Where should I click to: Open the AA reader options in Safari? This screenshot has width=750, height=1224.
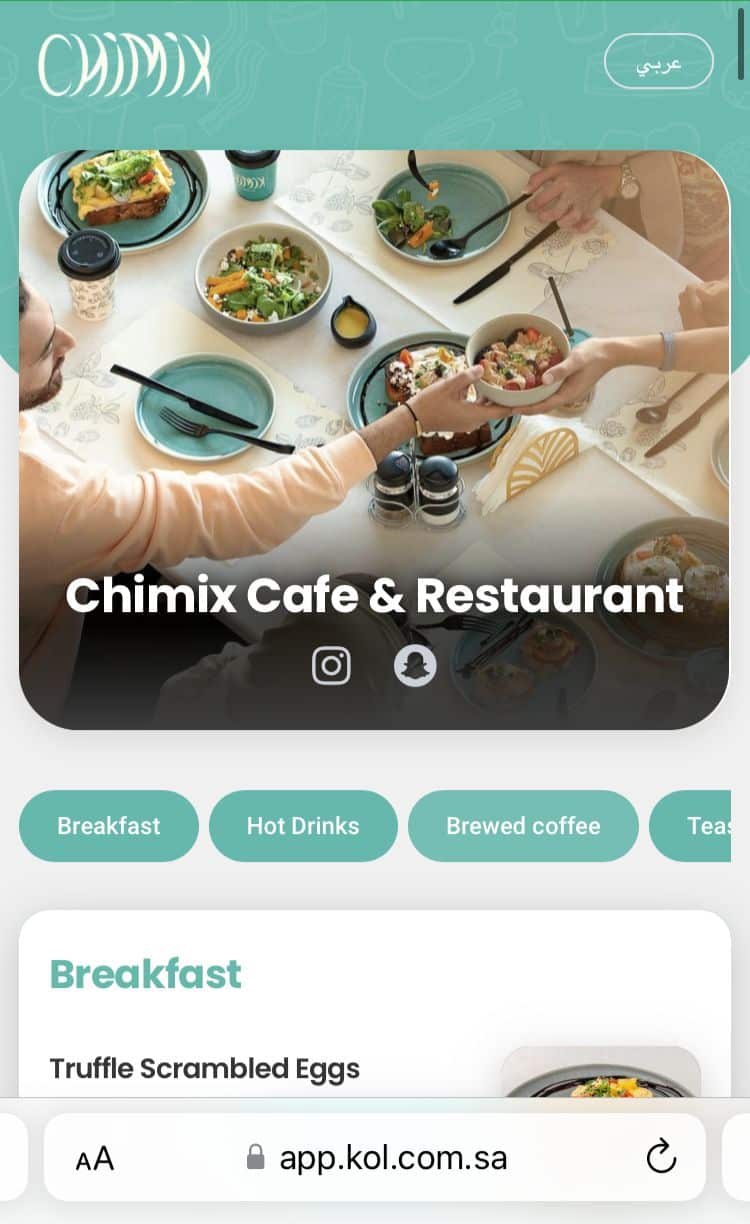(x=95, y=1159)
